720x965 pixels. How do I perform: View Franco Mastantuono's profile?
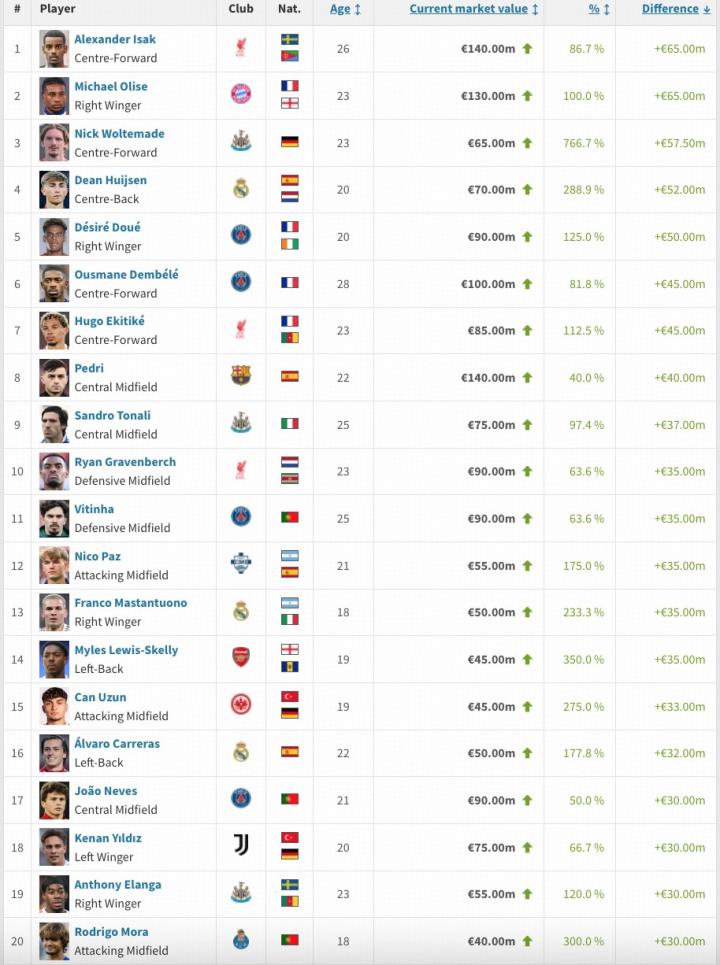point(130,604)
